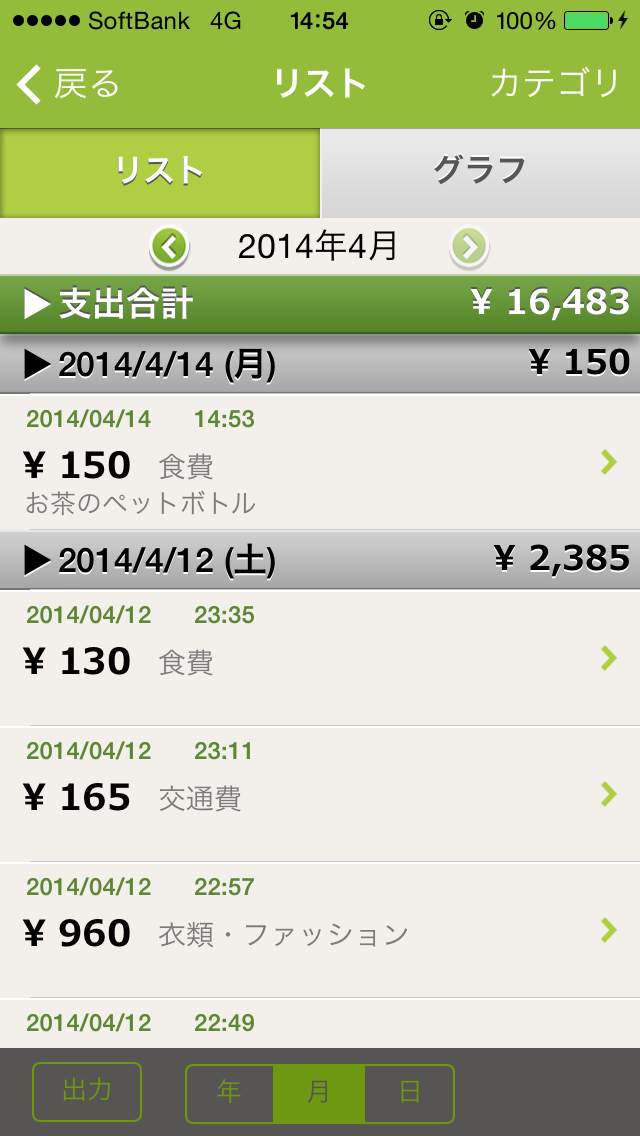Go back with the 戻る button
This screenshot has height=1136, width=640.
click(67, 84)
